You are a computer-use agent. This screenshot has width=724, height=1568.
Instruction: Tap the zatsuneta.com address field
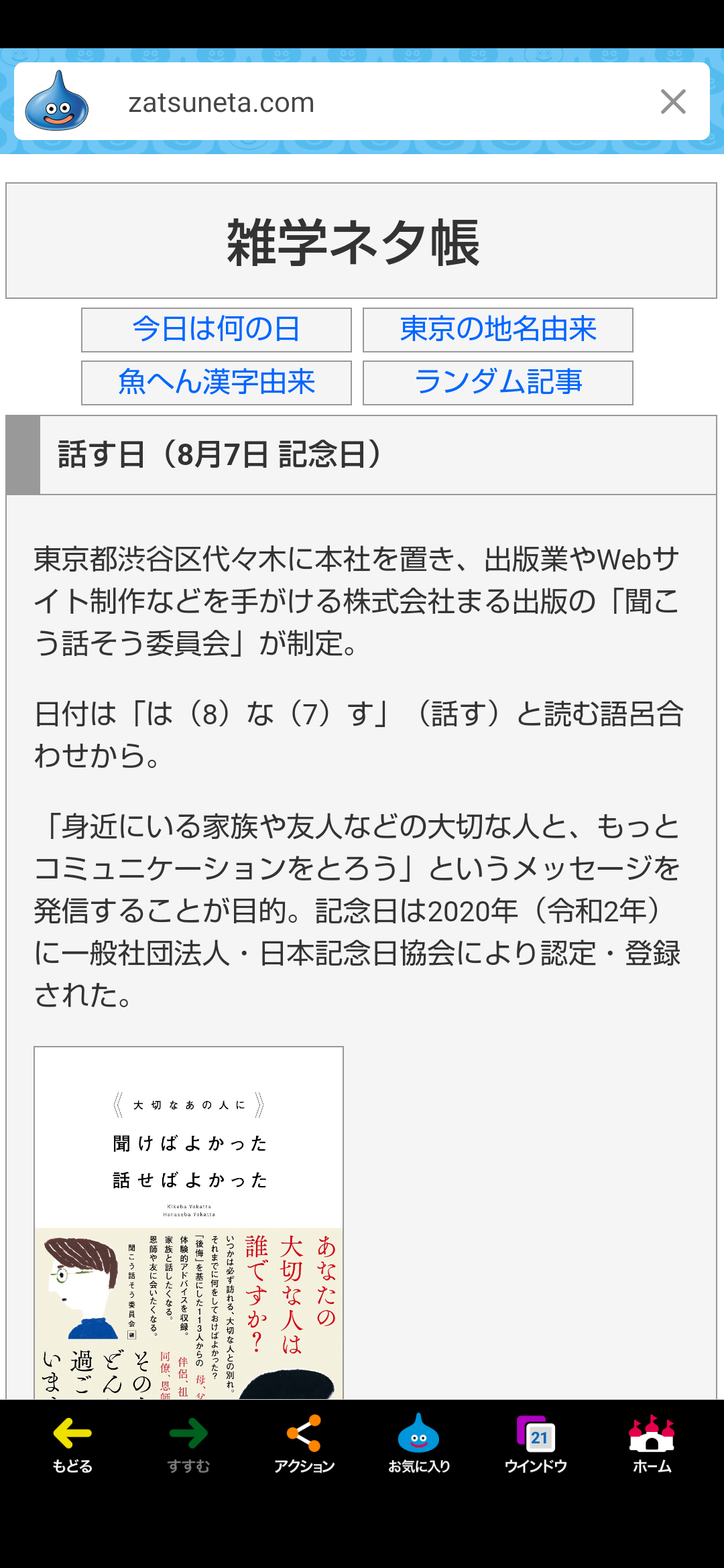[362, 102]
